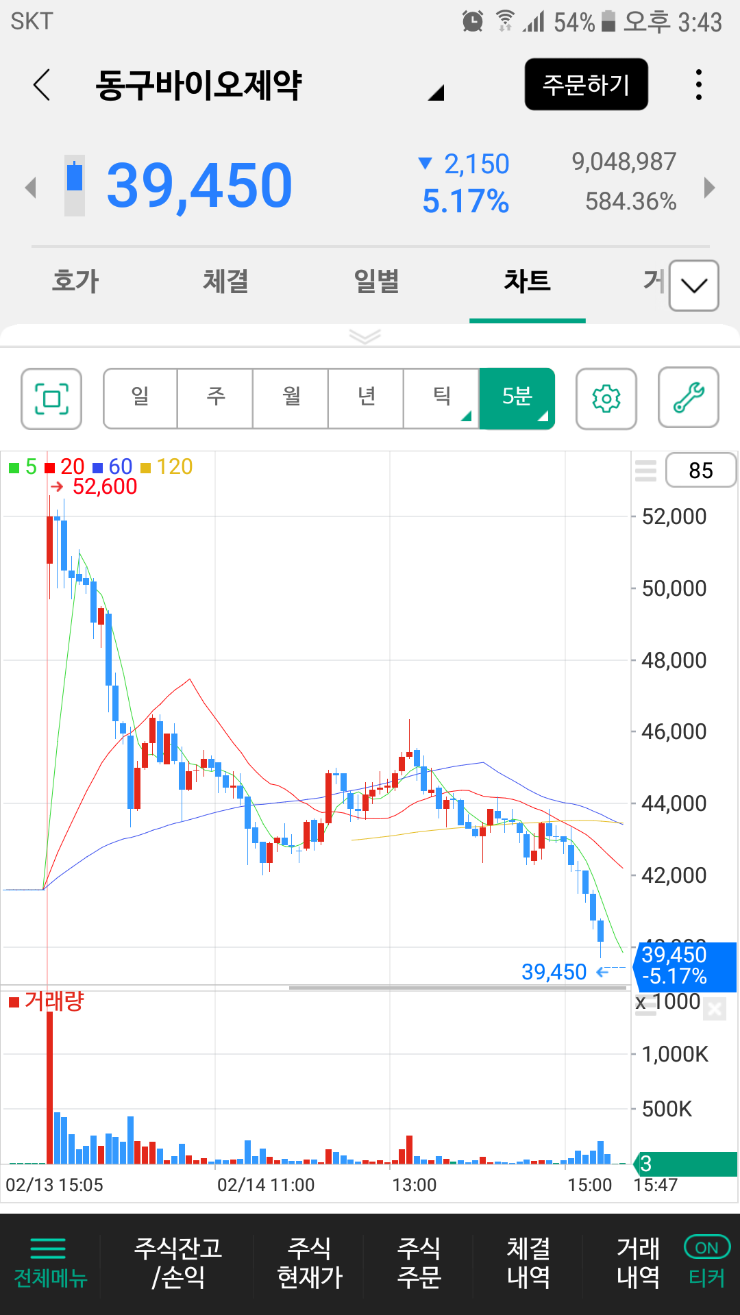Open chart settings gear
740x1315 pixels.
[605, 398]
